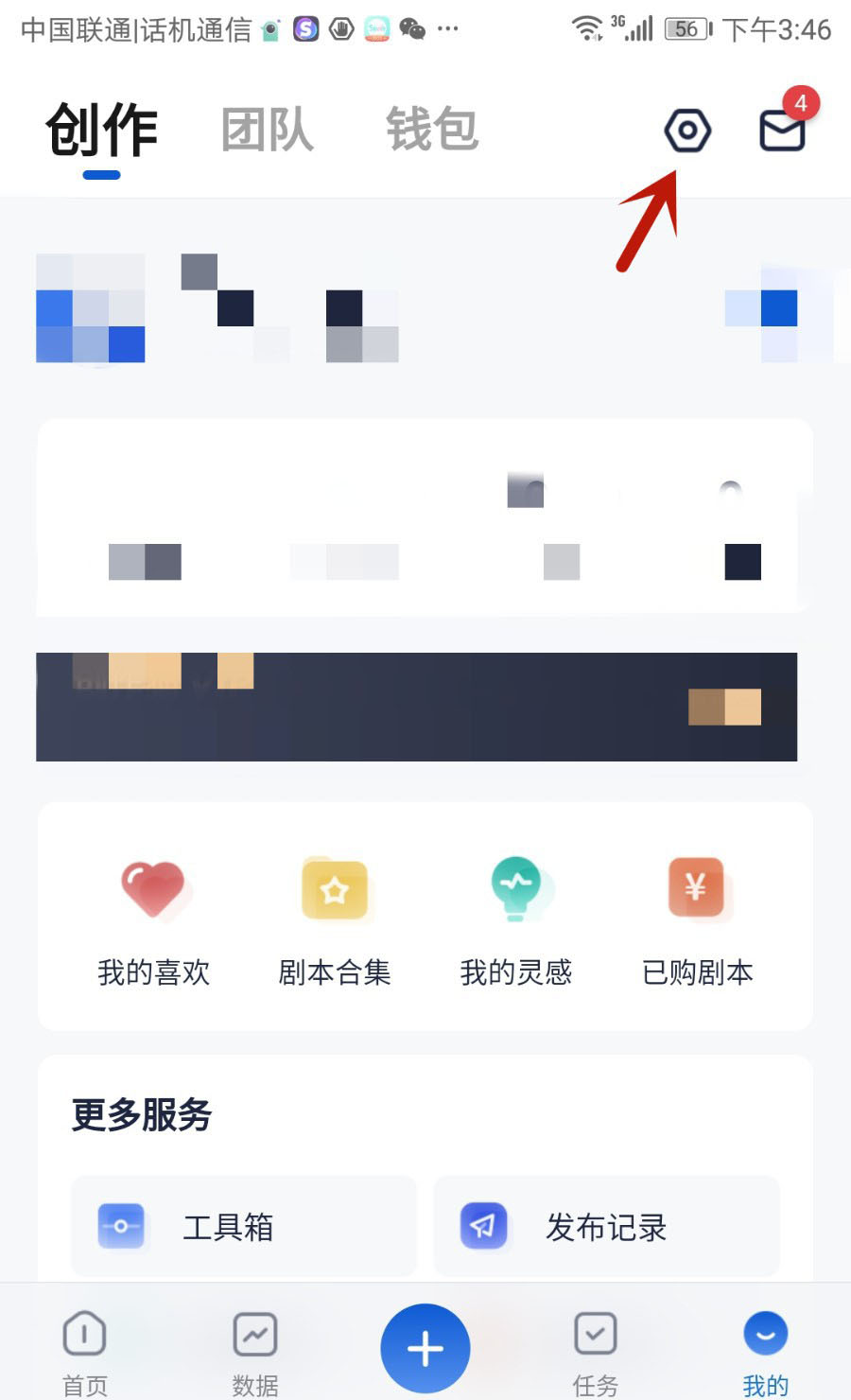Screen dimensions: 851x1400
Task: Select the 我的 tab
Action: point(765,1351)
